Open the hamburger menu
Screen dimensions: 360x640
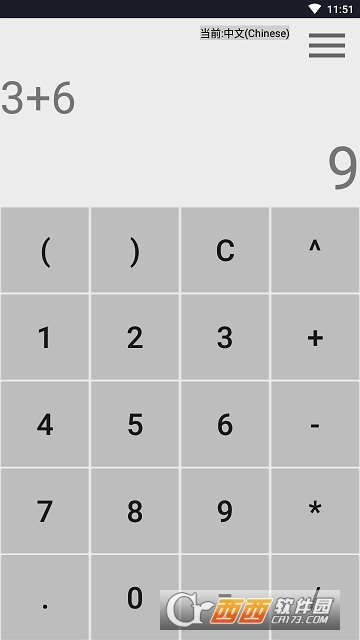tap(327, 45)
